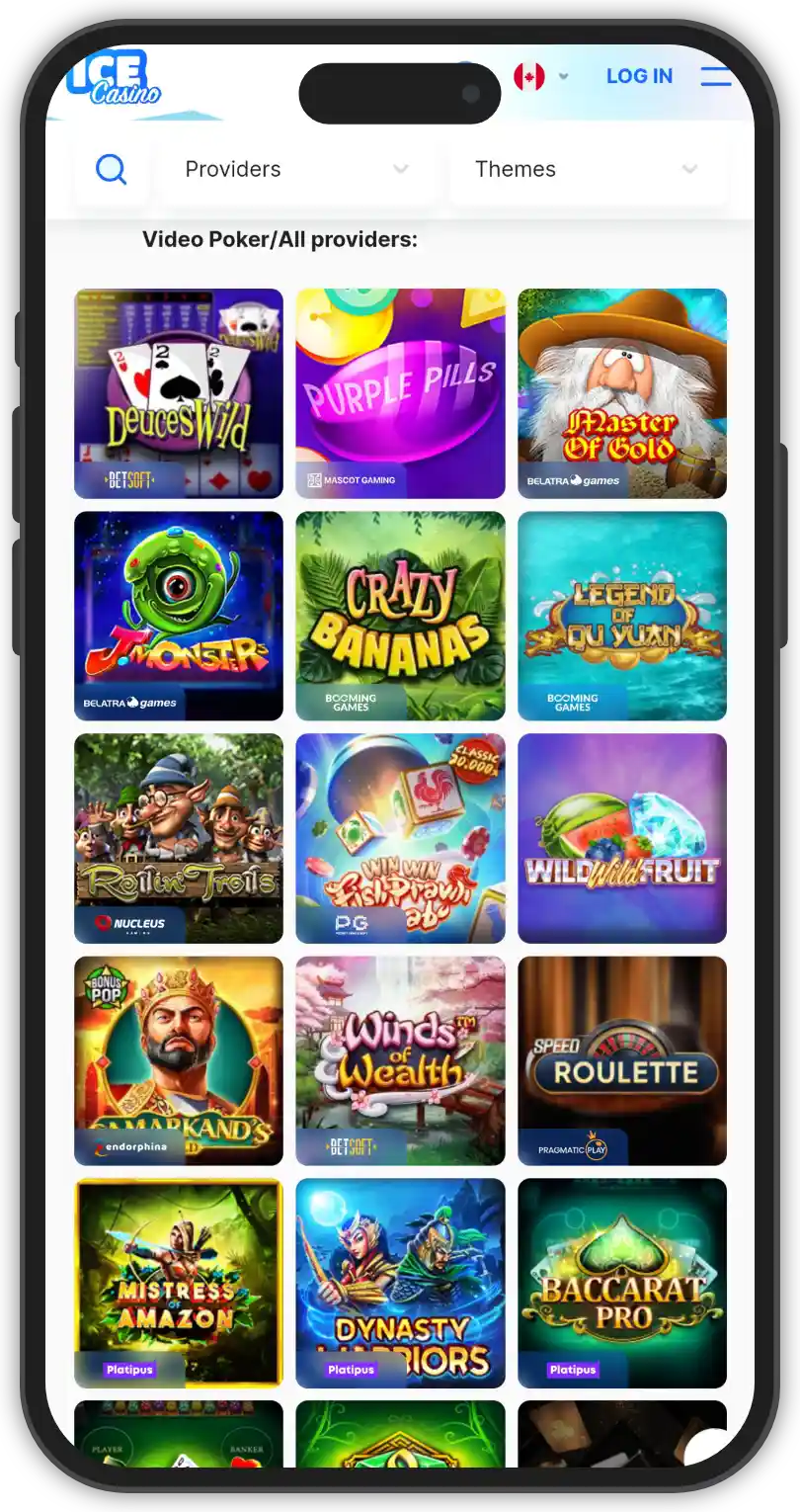Select the Legend of Qu Yuan game
800x1512 pixels.
(x=622, y=616)
